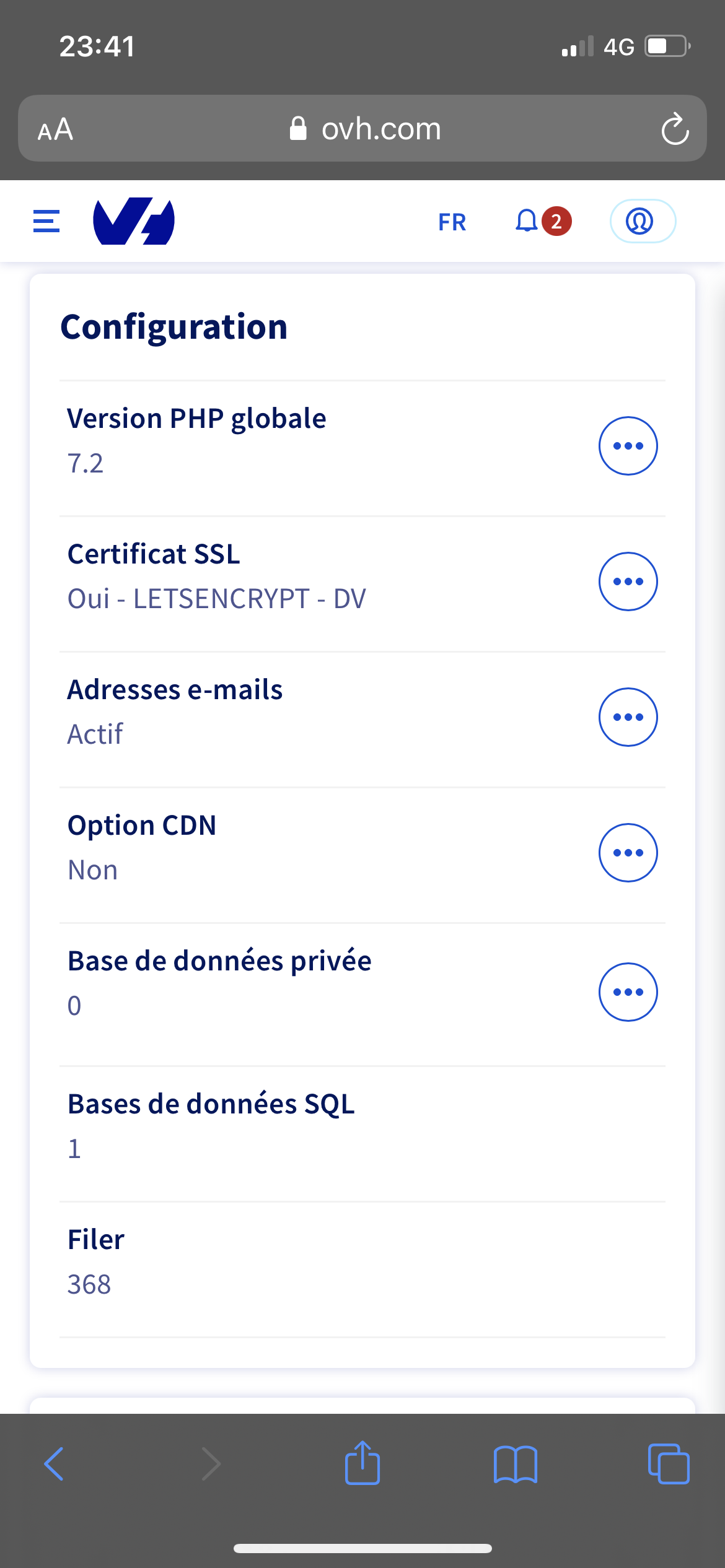Open the hamburger navigation menu
The height and width of the screenshot is (1568, 725).
[46, 221]
